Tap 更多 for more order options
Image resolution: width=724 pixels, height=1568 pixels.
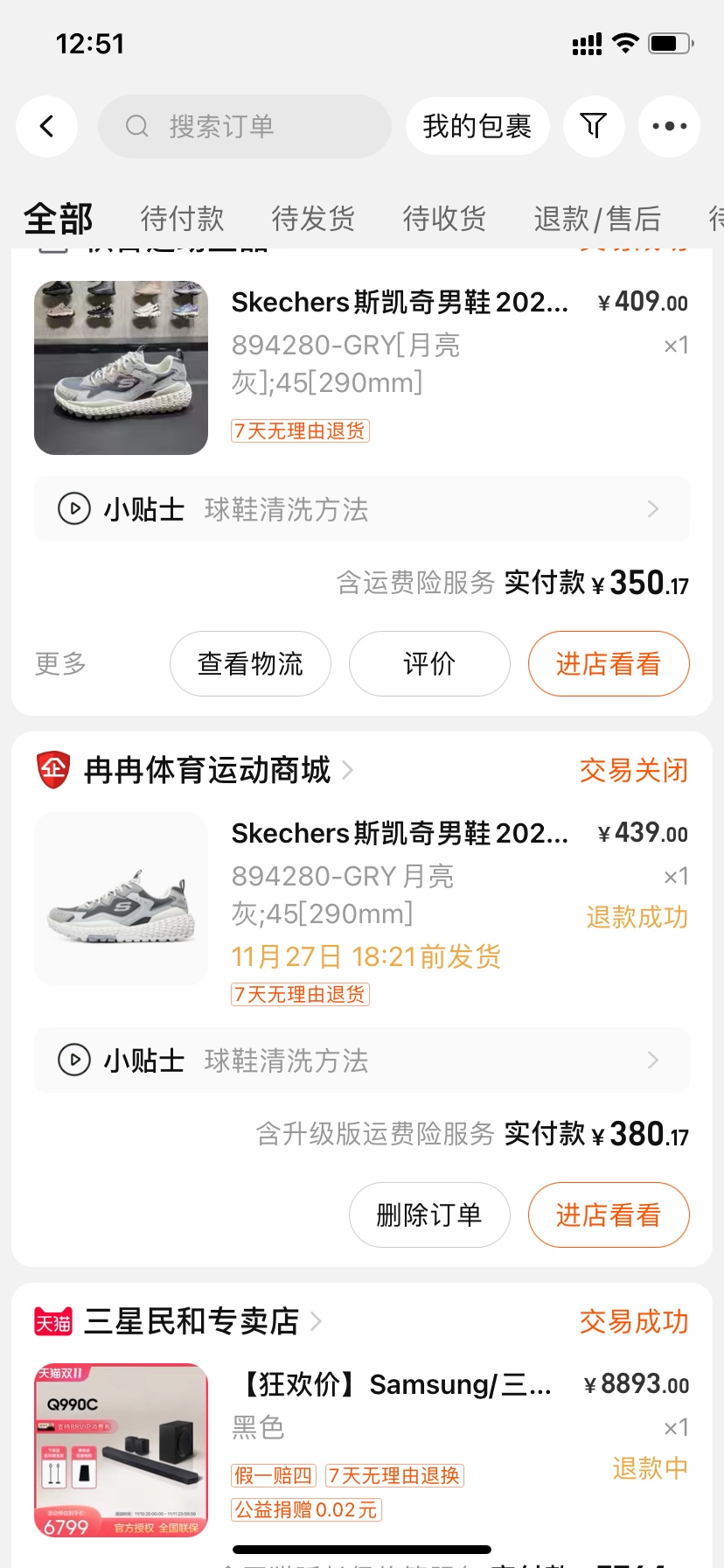[x=61, y=663]
